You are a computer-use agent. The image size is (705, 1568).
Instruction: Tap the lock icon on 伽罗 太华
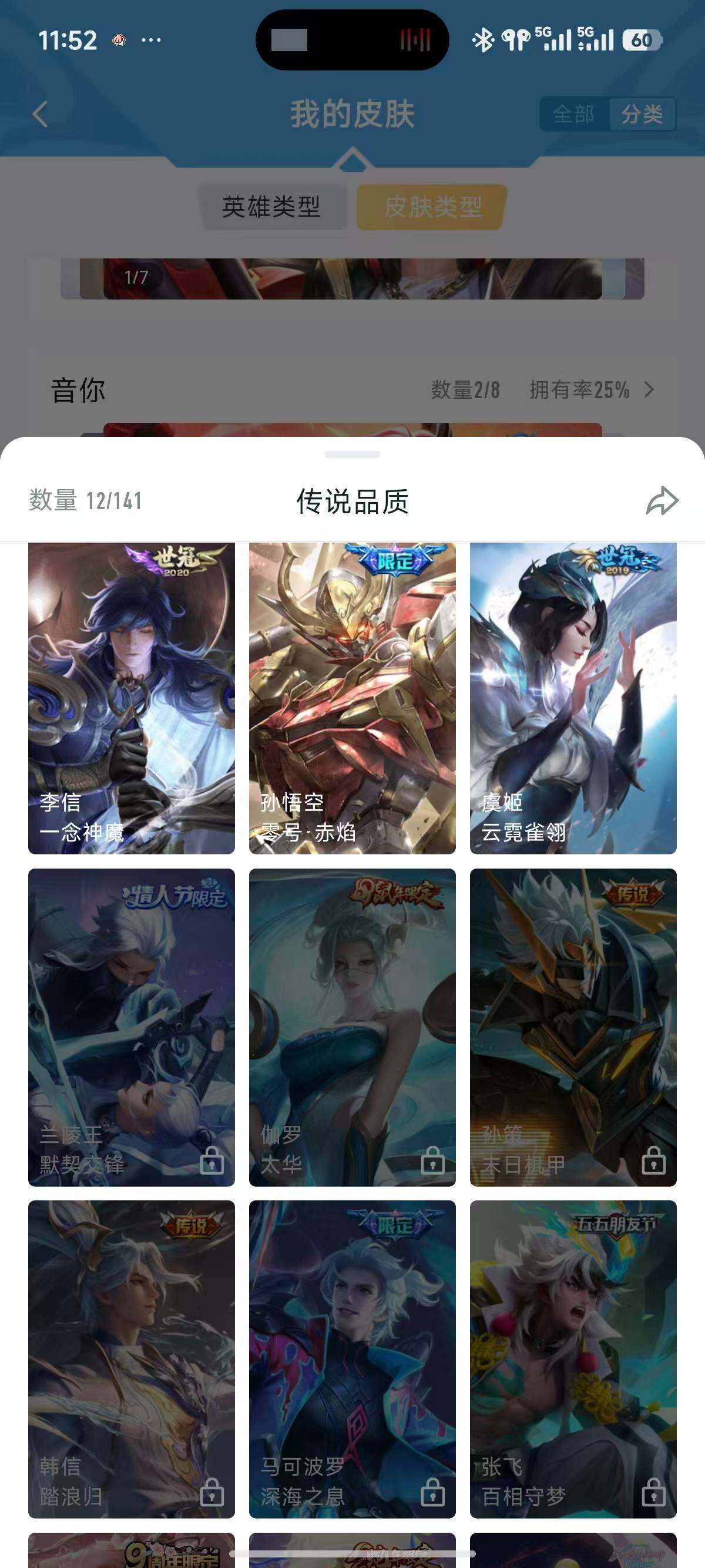434,1160
